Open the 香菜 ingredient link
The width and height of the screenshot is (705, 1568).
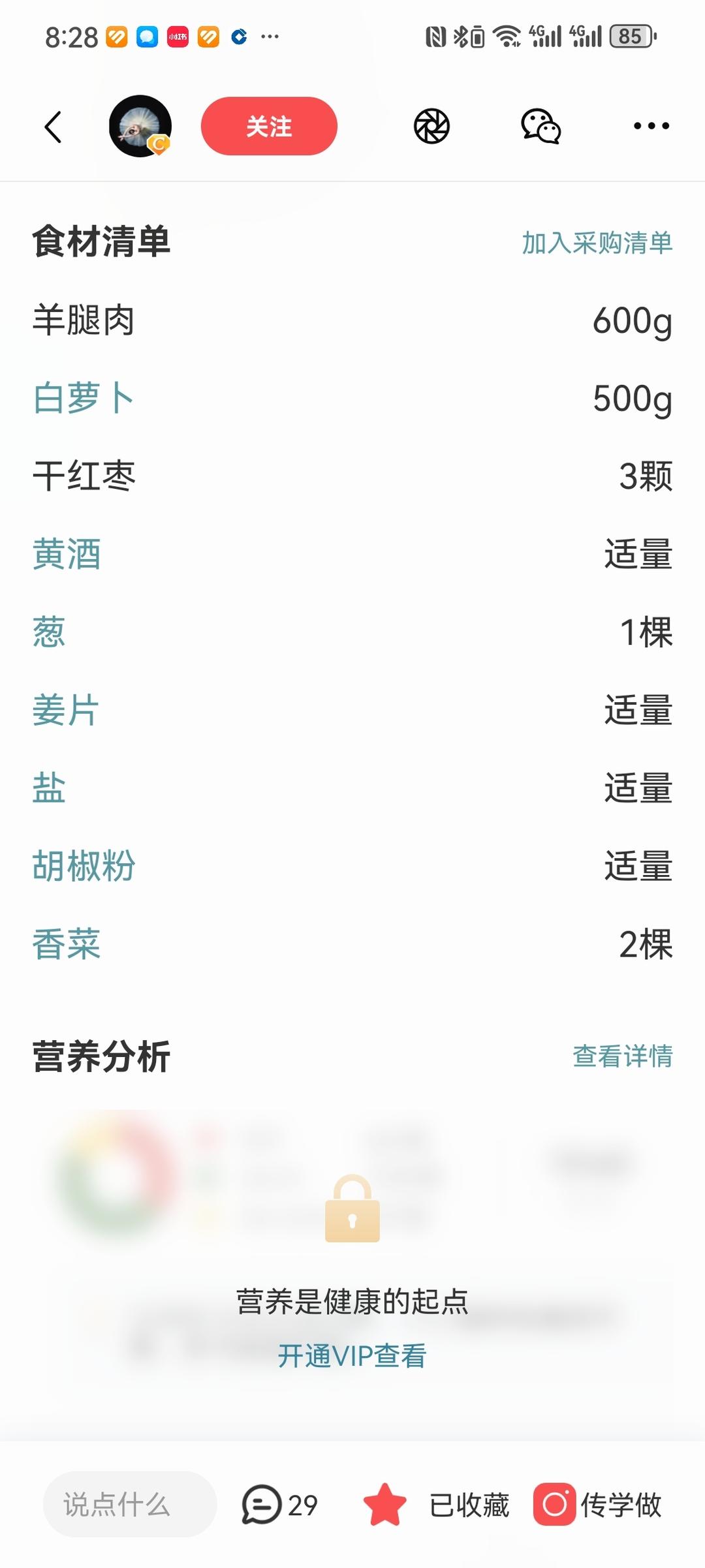tap(67, 944)
